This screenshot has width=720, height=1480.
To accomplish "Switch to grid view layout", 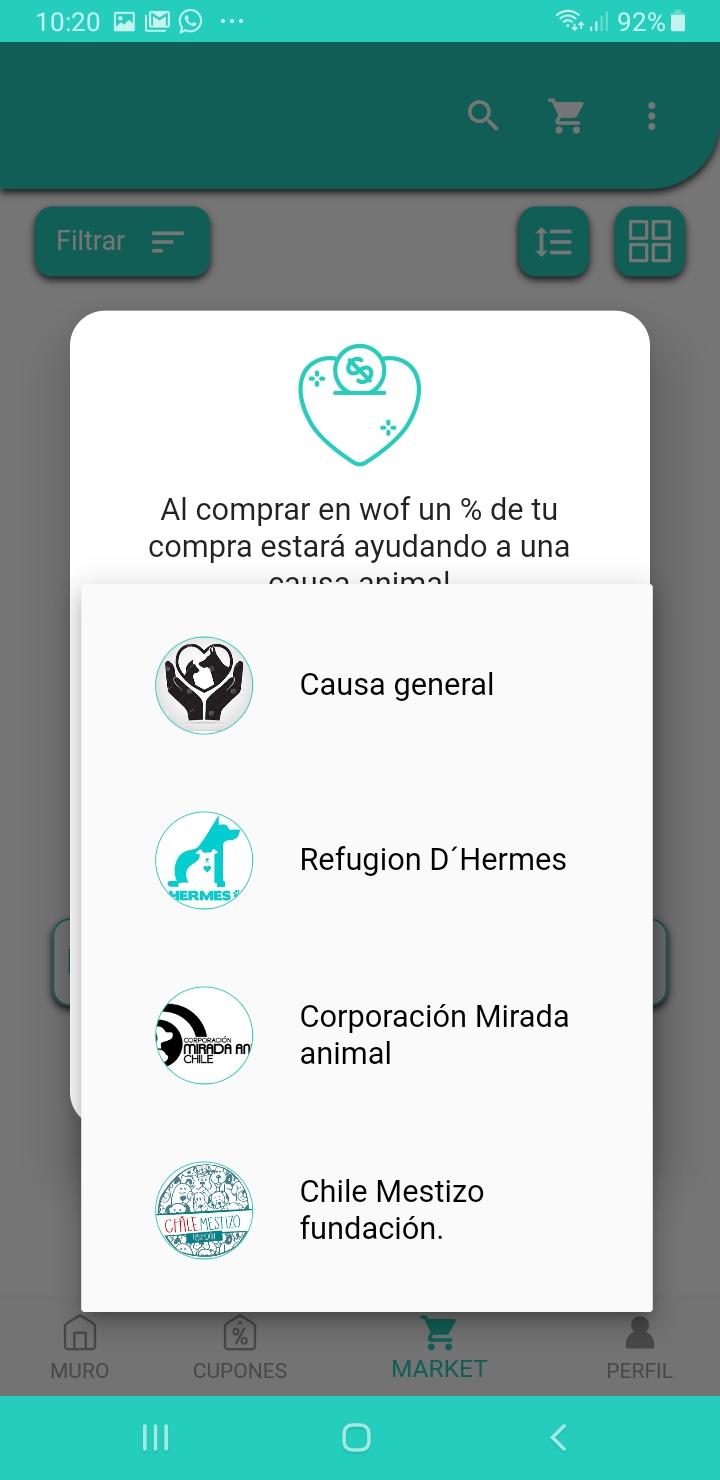I will click(649, 241).
